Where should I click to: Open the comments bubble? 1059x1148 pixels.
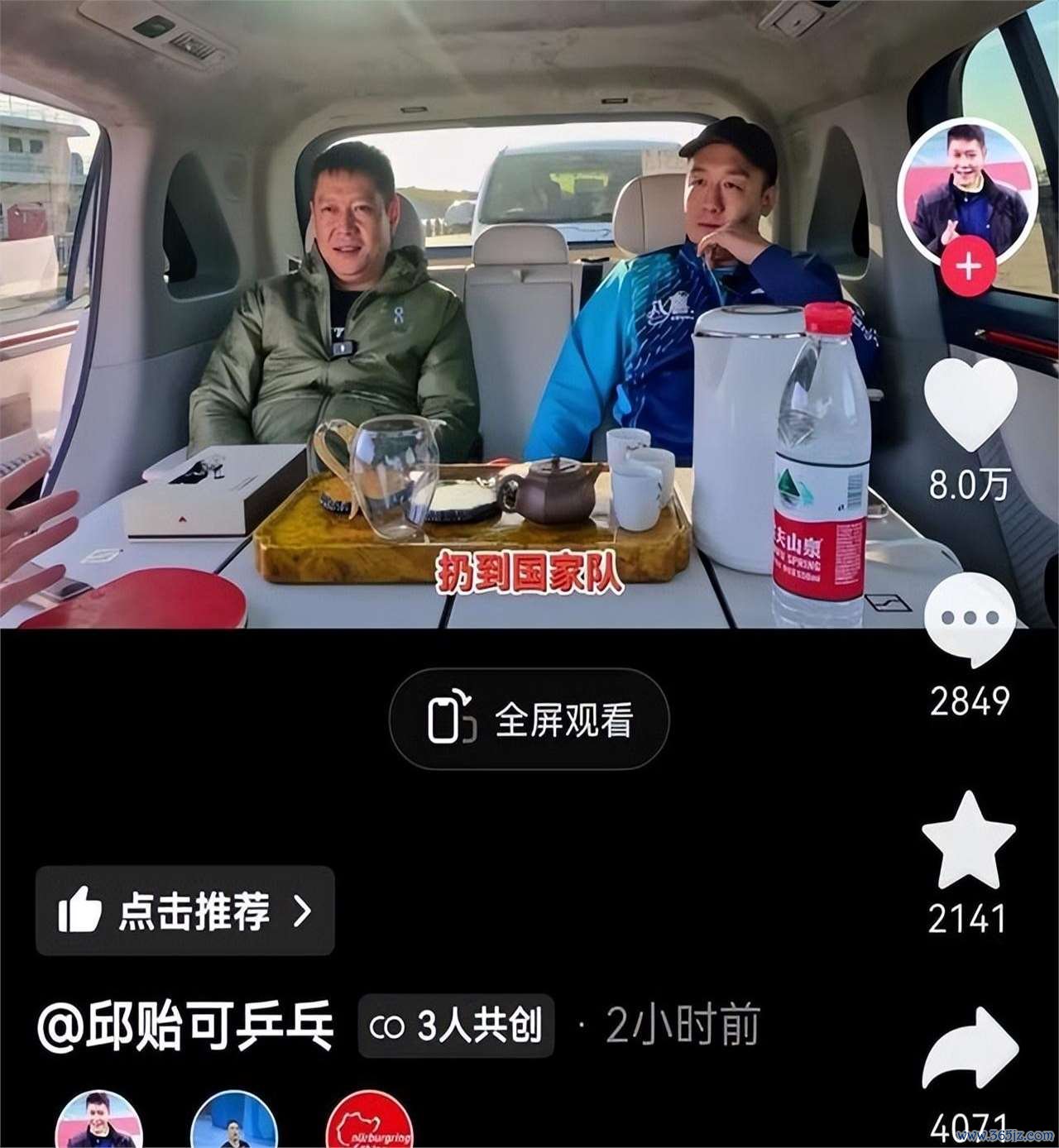click(969, 619)
